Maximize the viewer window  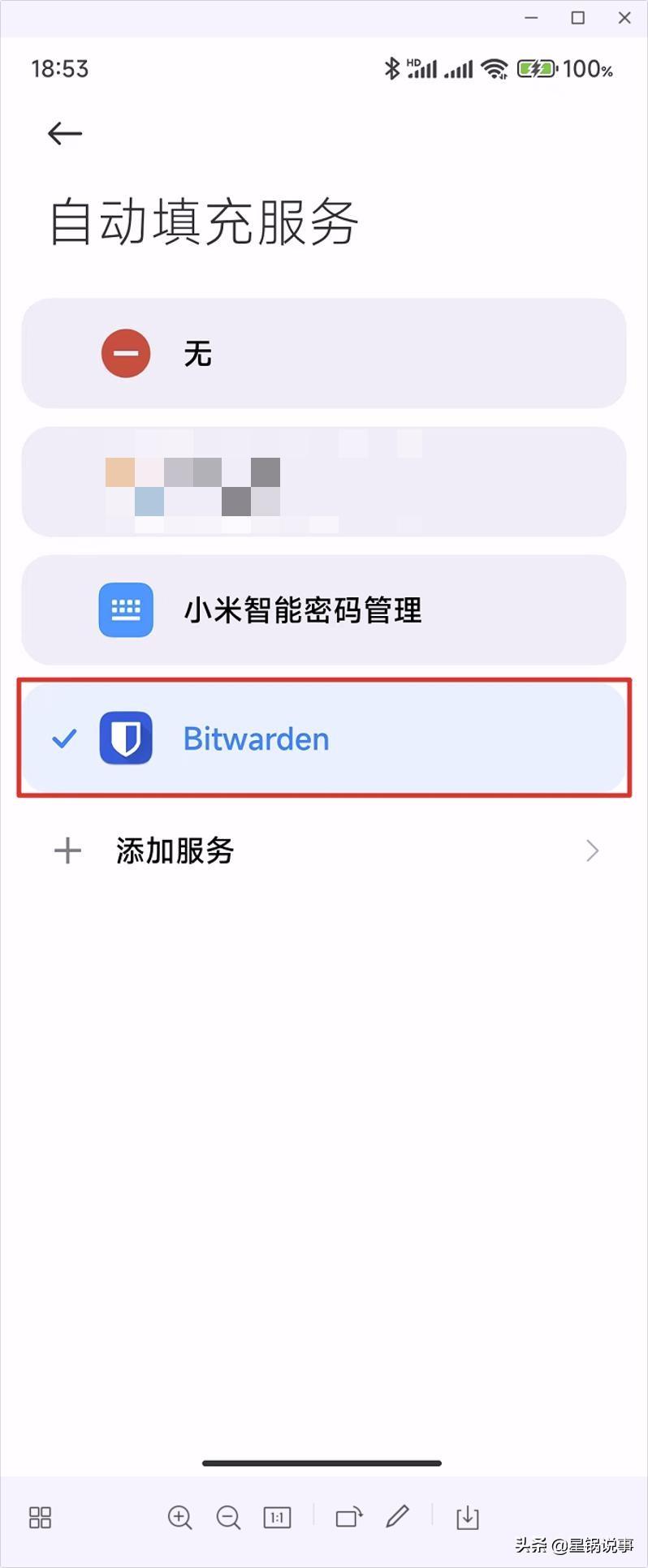pyautogui.click(x=578, y=18)
